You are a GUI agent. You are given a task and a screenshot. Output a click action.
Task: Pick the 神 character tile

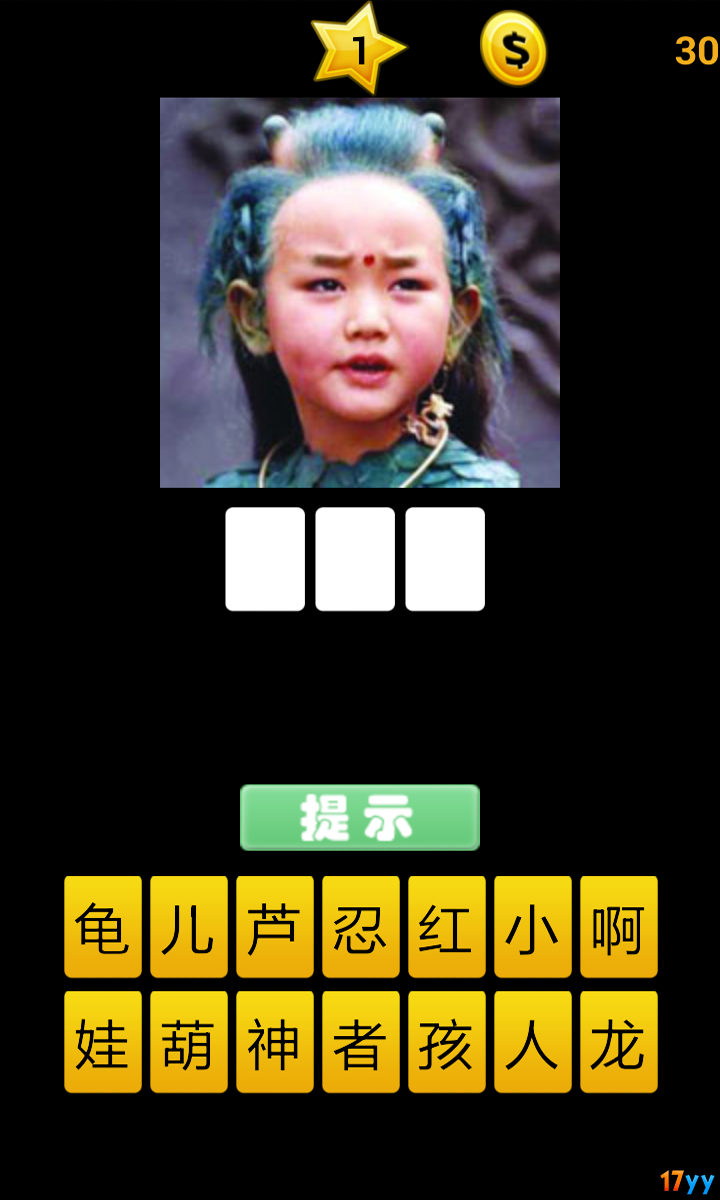275,1042
